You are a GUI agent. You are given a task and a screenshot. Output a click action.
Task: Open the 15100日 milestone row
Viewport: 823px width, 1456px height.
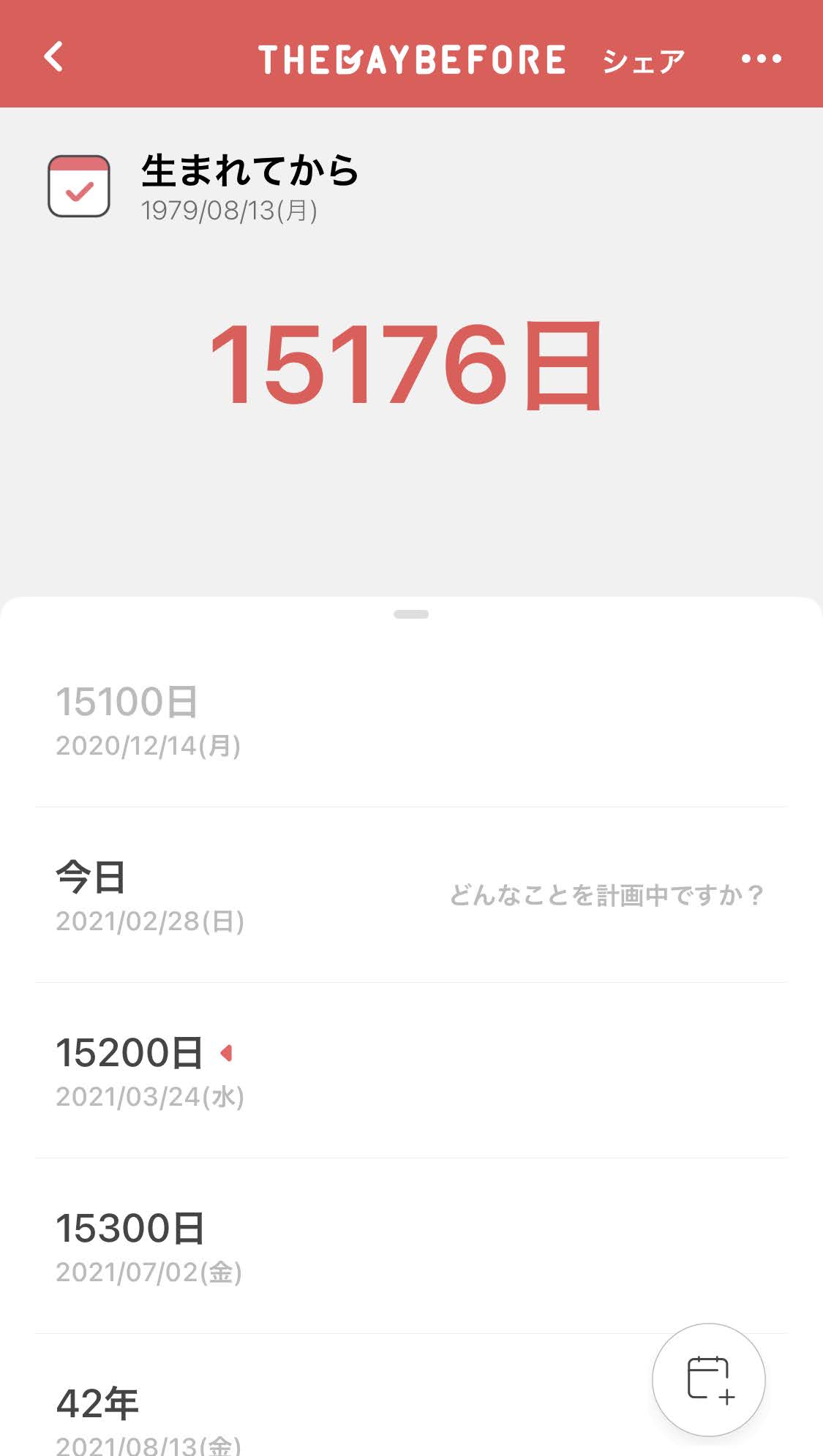click(410, 720)
